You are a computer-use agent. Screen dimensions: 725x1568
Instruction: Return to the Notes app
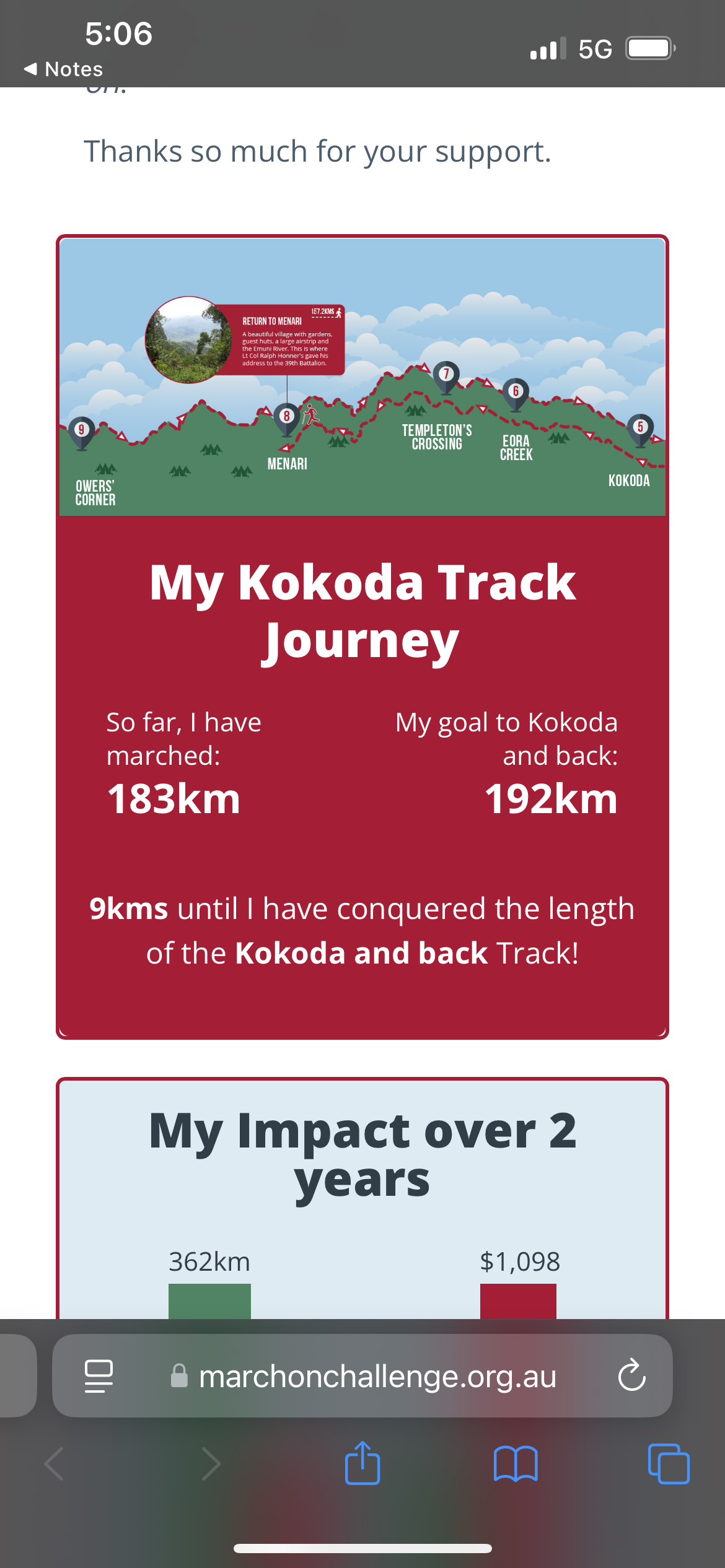(x=64, y=69)
